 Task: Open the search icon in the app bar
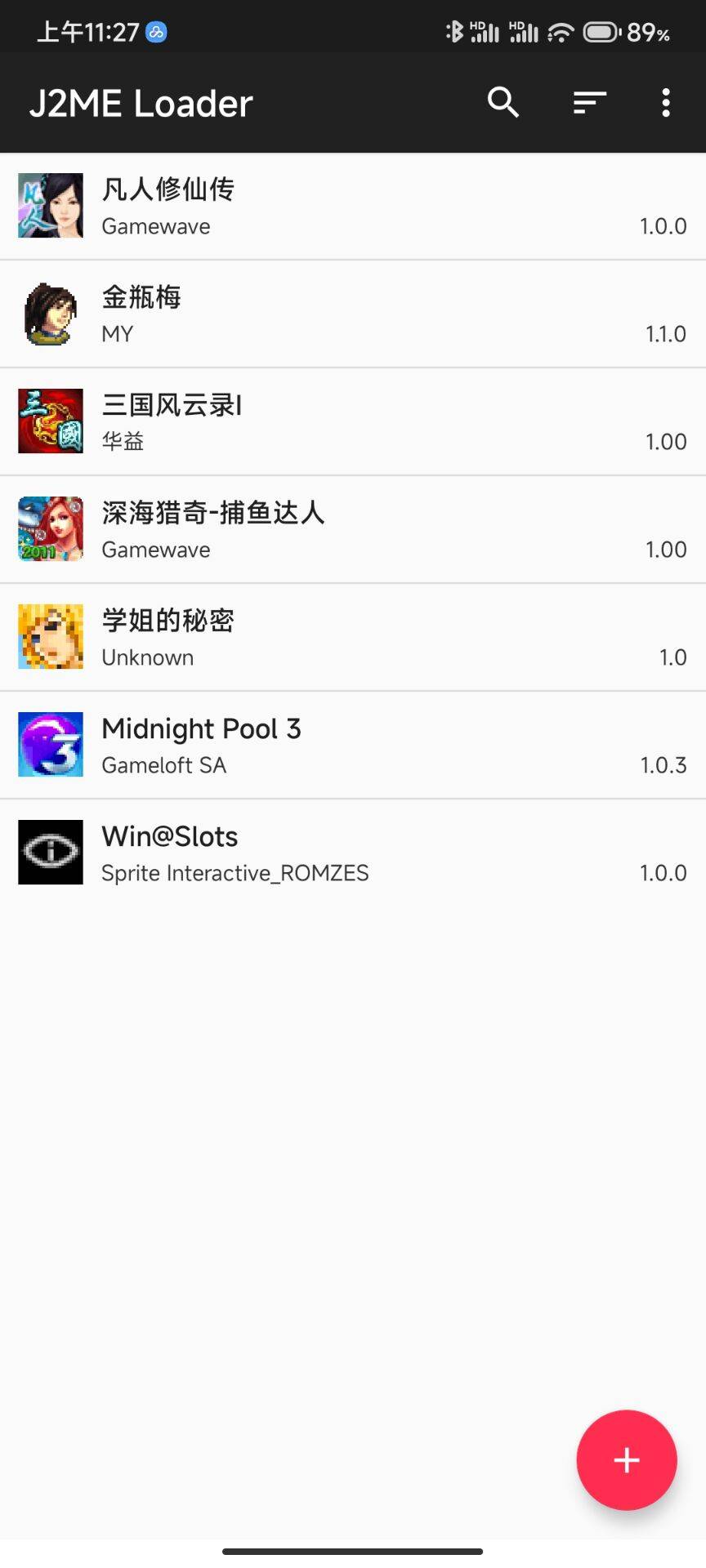[503, 103]
